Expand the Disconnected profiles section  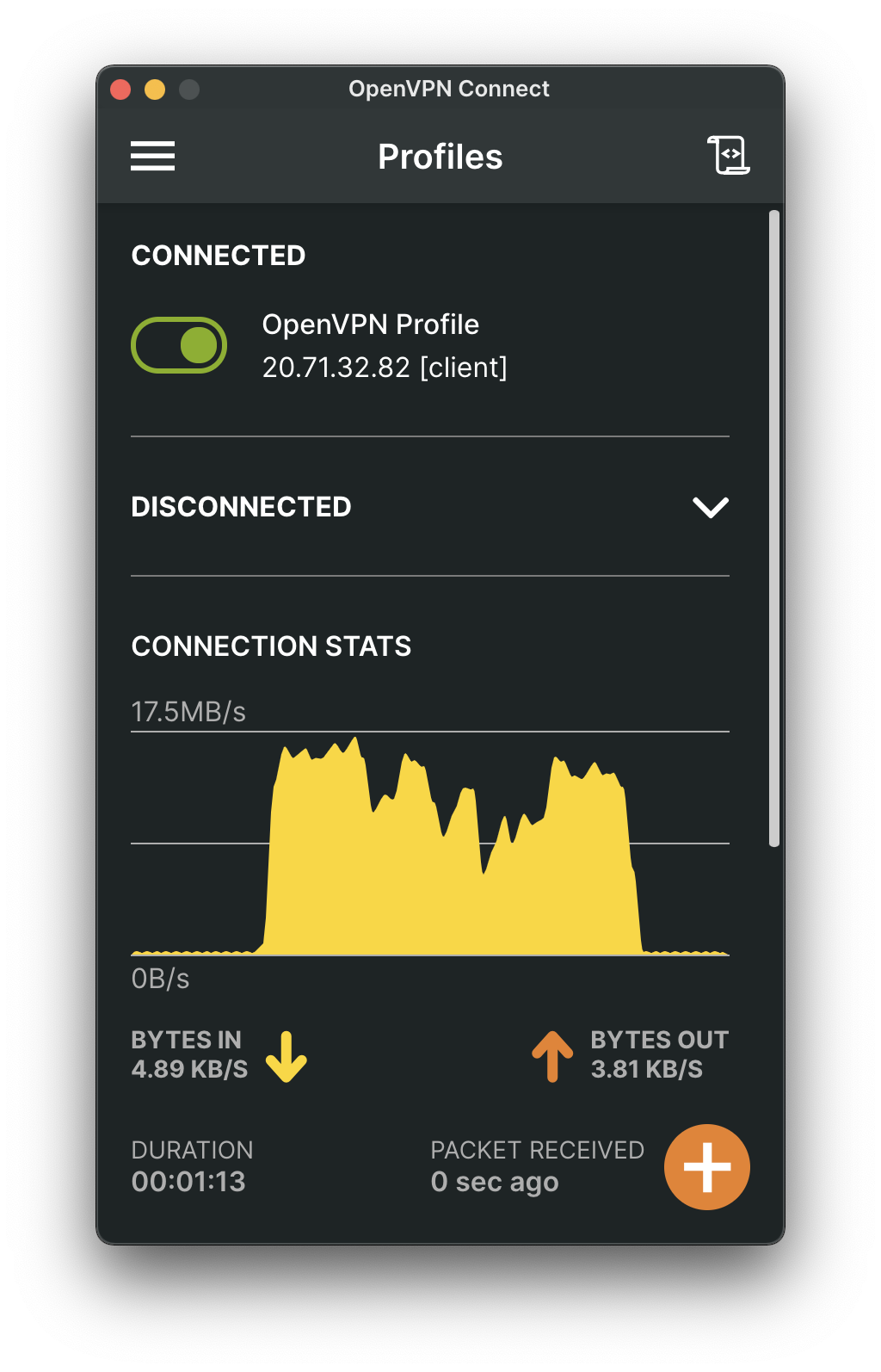click(x=711, y=507)
